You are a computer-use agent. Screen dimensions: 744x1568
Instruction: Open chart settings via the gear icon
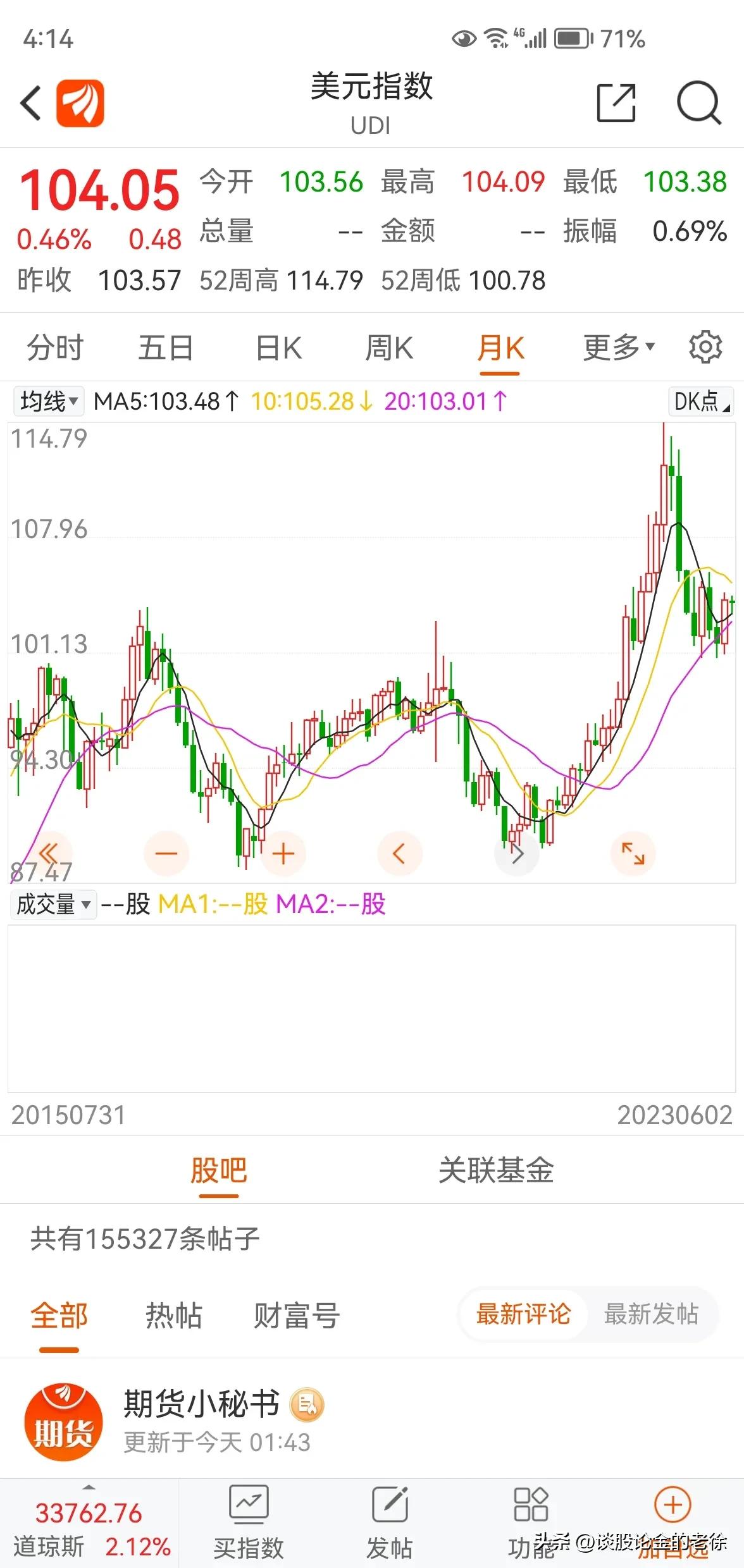[x=705, y=347]
